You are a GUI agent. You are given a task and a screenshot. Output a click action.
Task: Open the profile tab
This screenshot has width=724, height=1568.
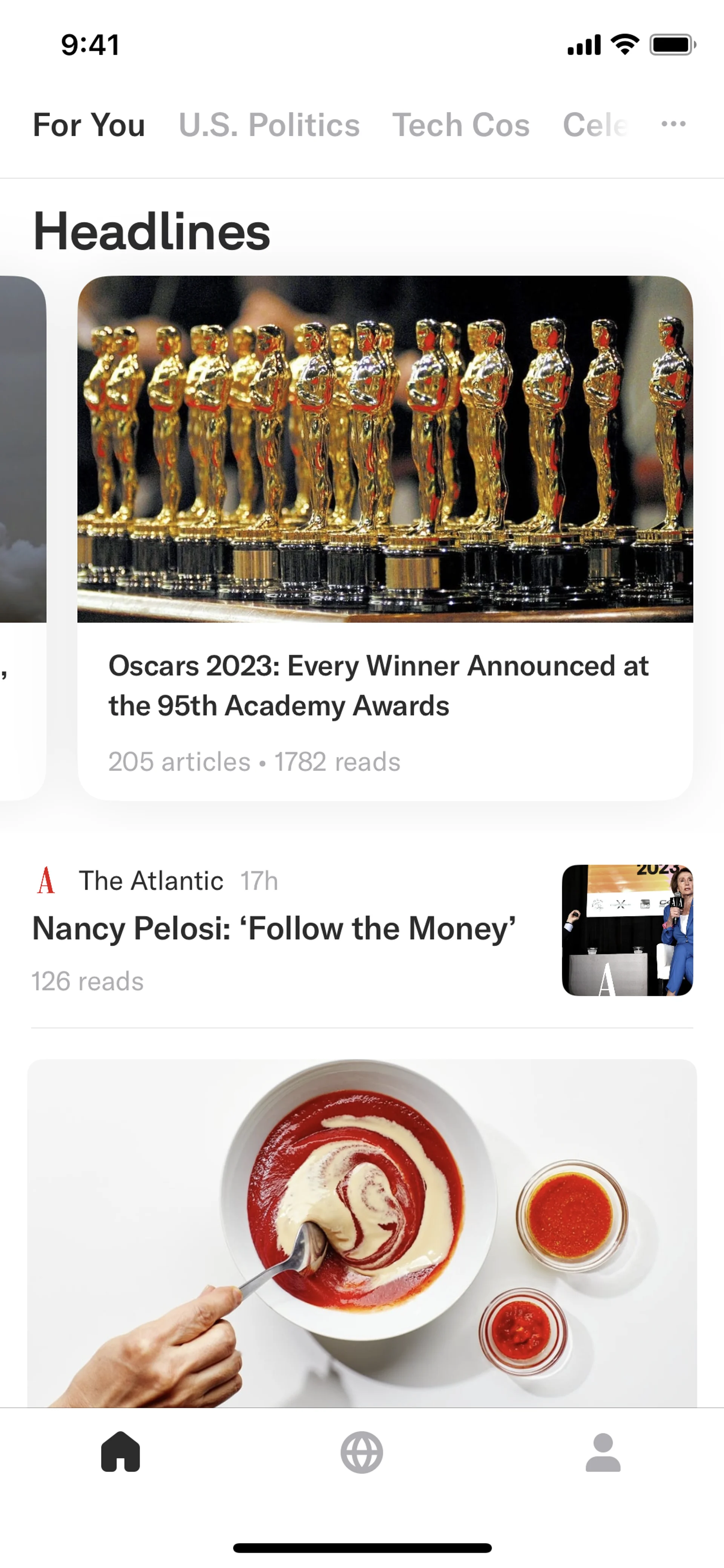(603, 1452)
